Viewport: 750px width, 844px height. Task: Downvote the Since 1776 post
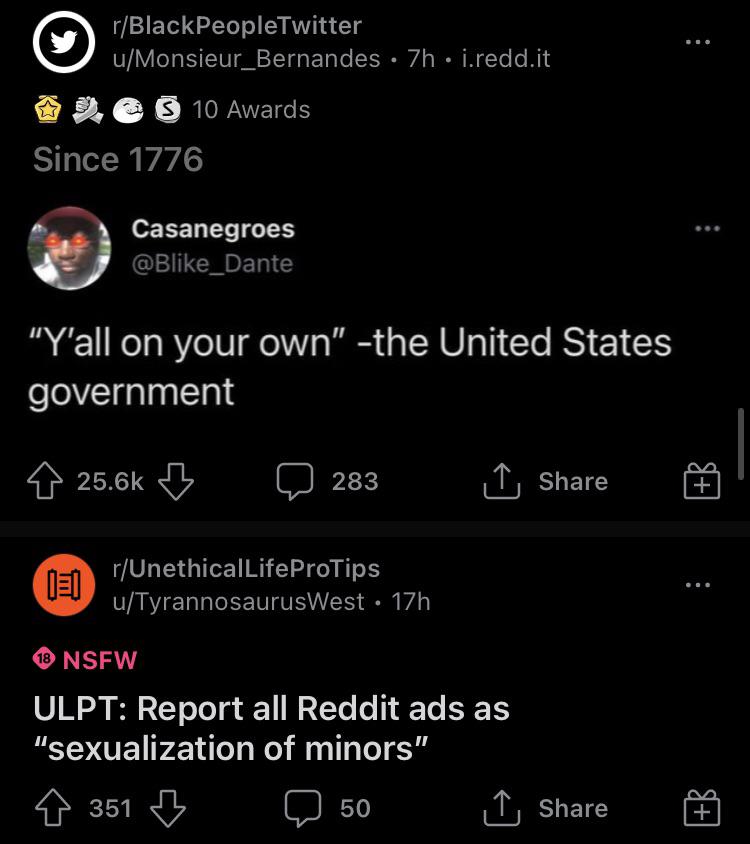click(176, 482)
